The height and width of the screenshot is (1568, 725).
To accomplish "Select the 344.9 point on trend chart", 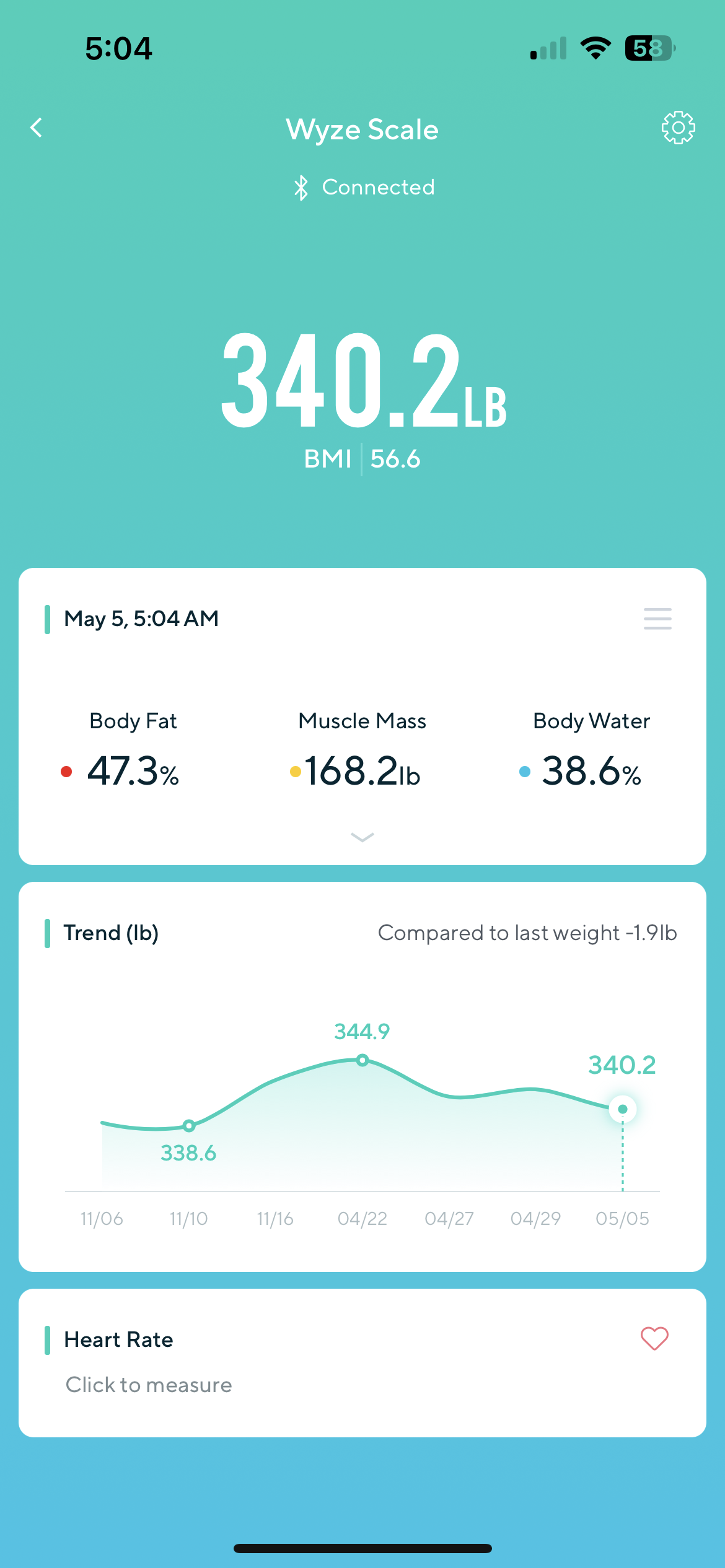I will point(362,1060).
